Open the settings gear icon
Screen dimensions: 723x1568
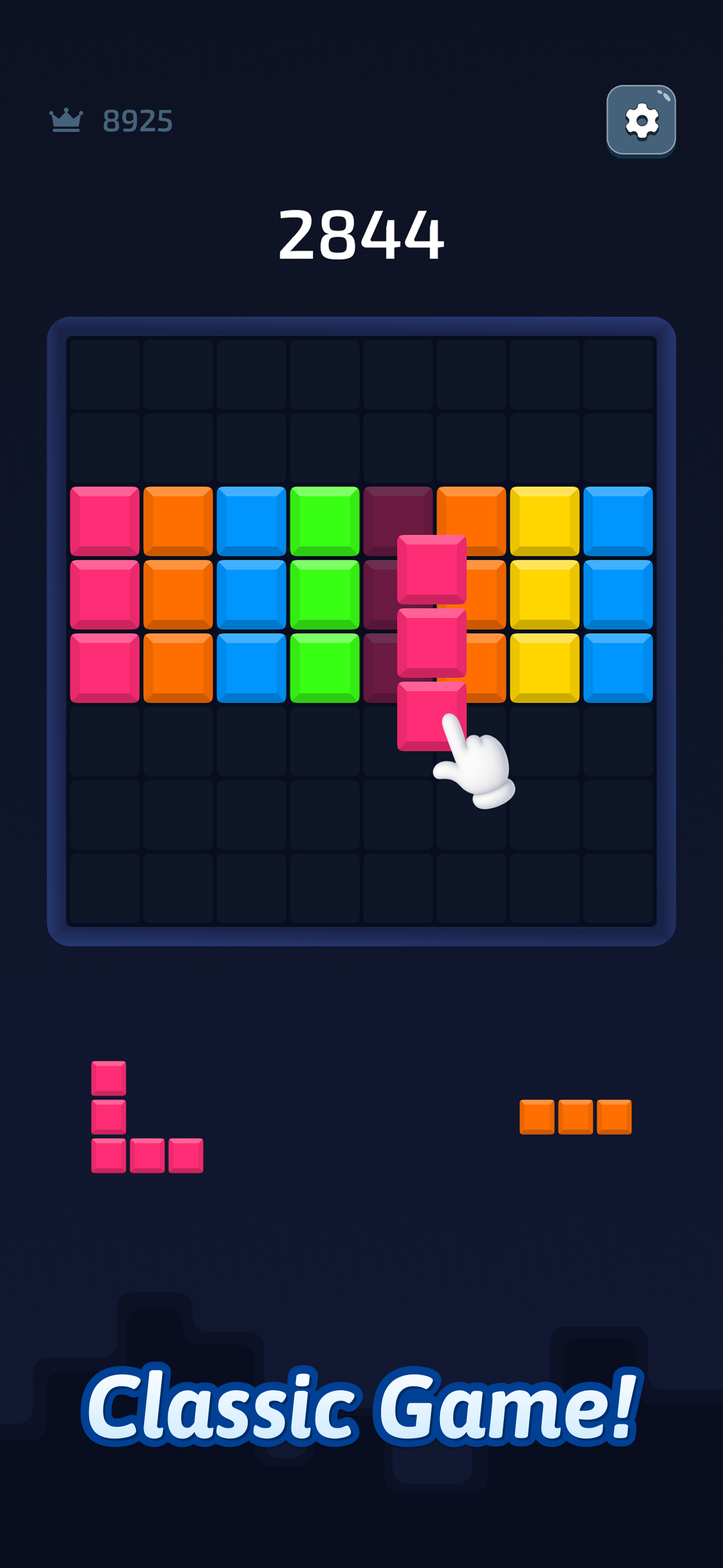tap(642, 122)
